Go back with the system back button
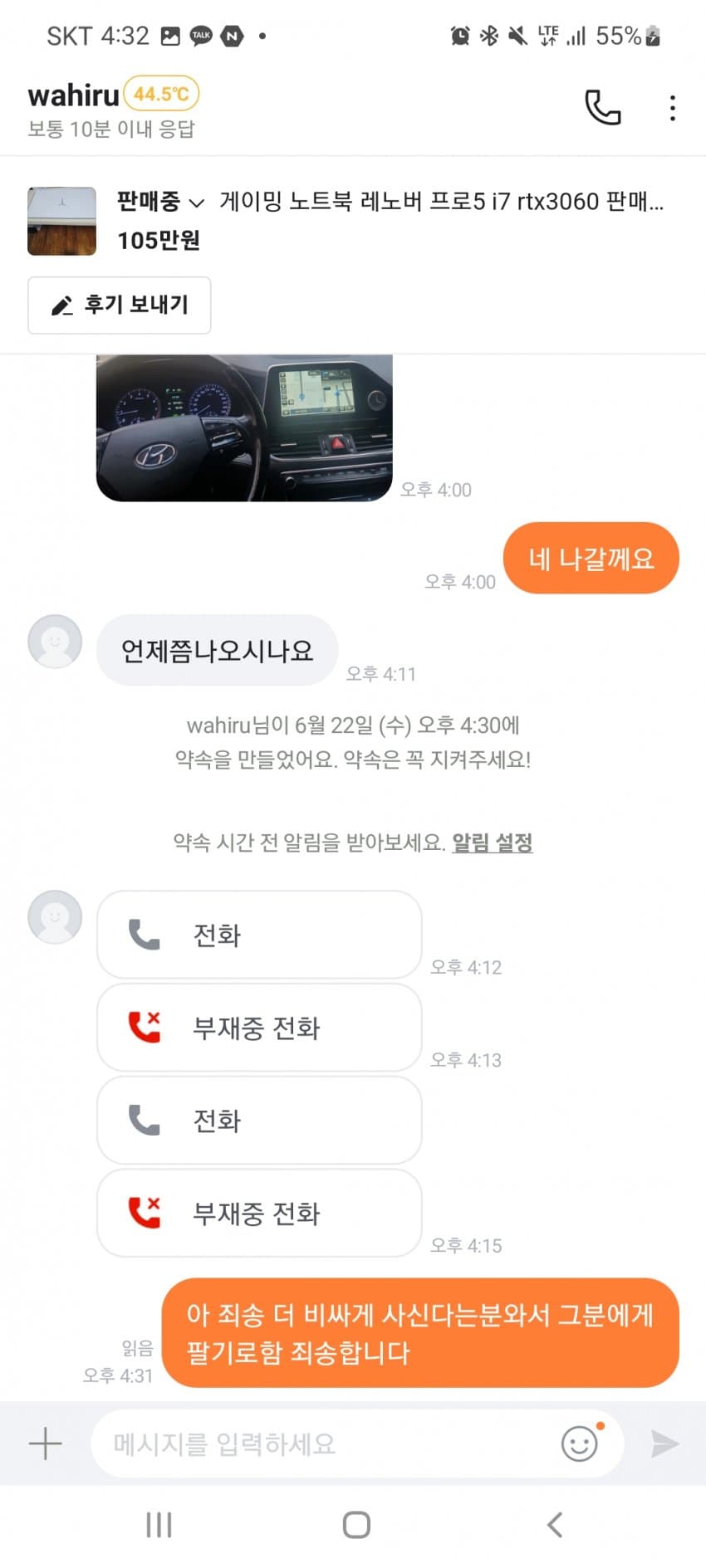Viewport: 706px width, 1568px height. tap(555, 1525)
